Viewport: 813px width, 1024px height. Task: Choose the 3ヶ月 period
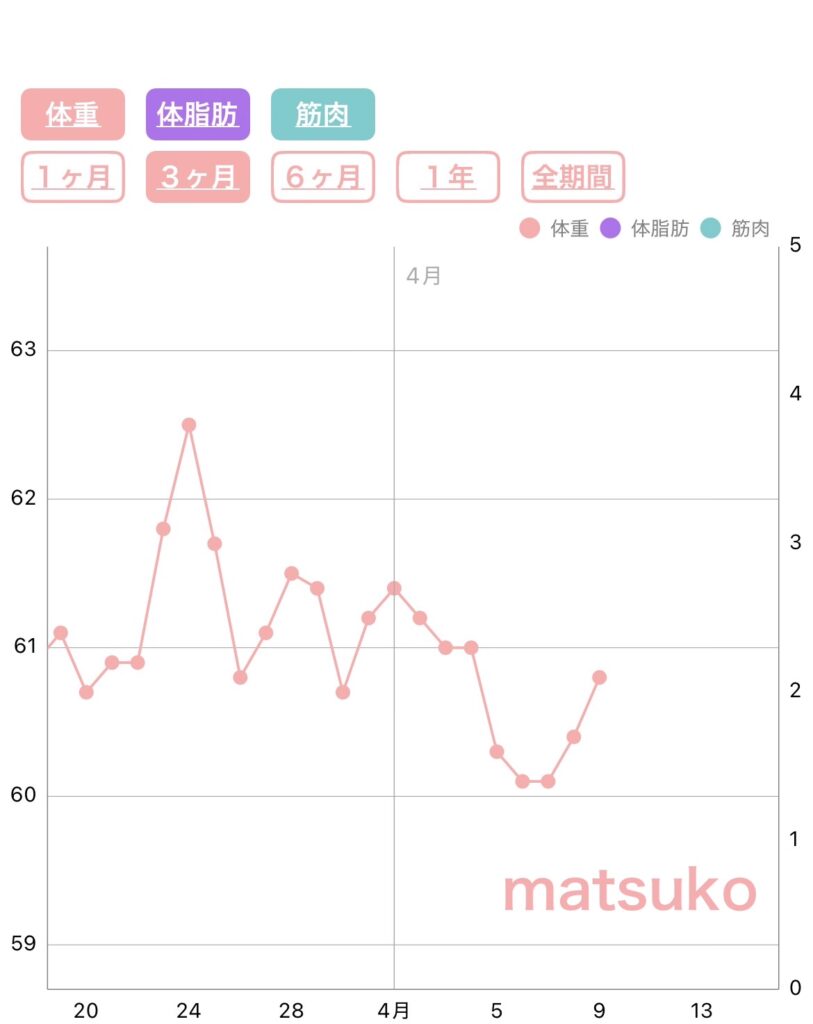(x=198, y=177)
